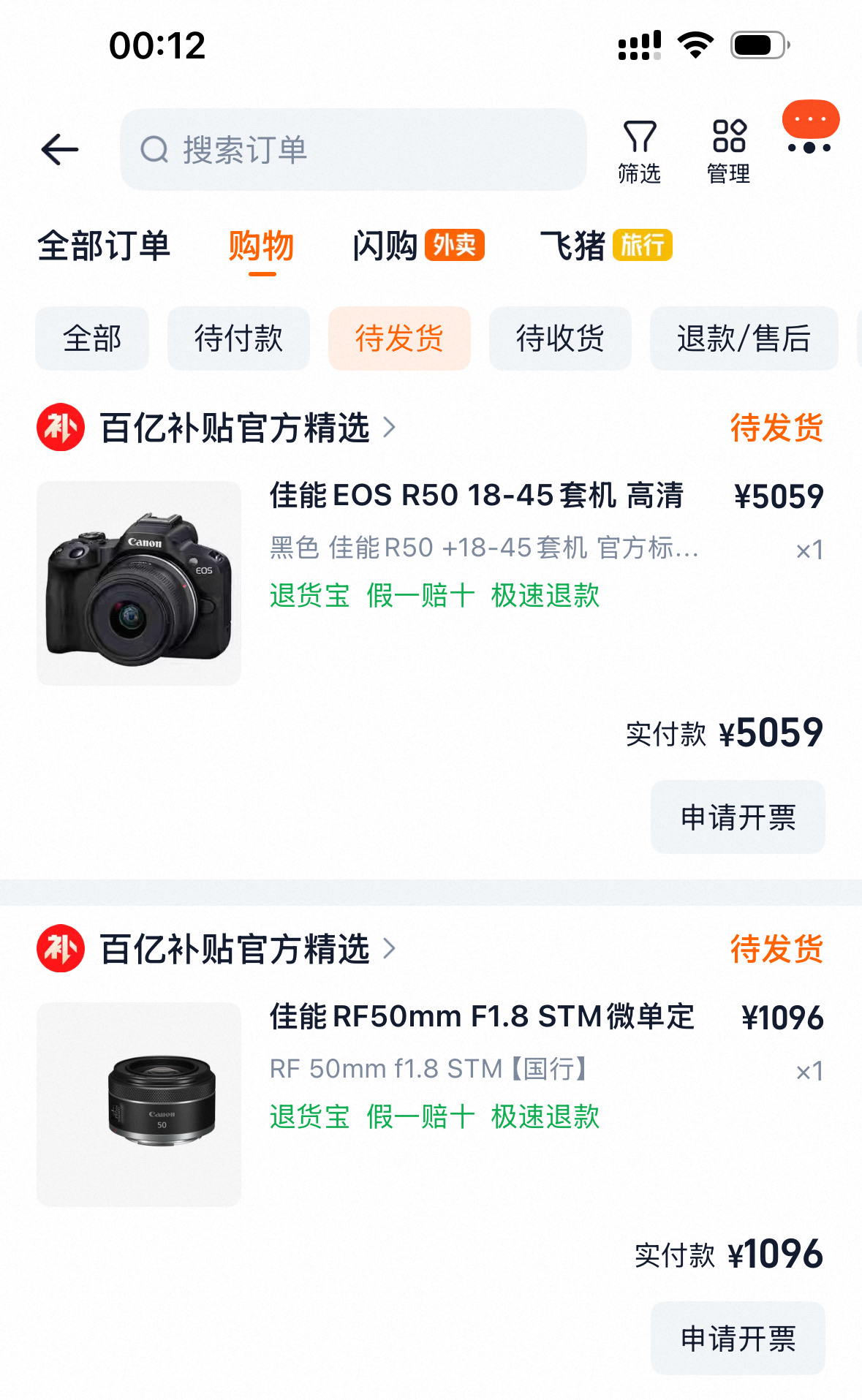
Task: Go back using the arrow icon
Action: point(60,150)
